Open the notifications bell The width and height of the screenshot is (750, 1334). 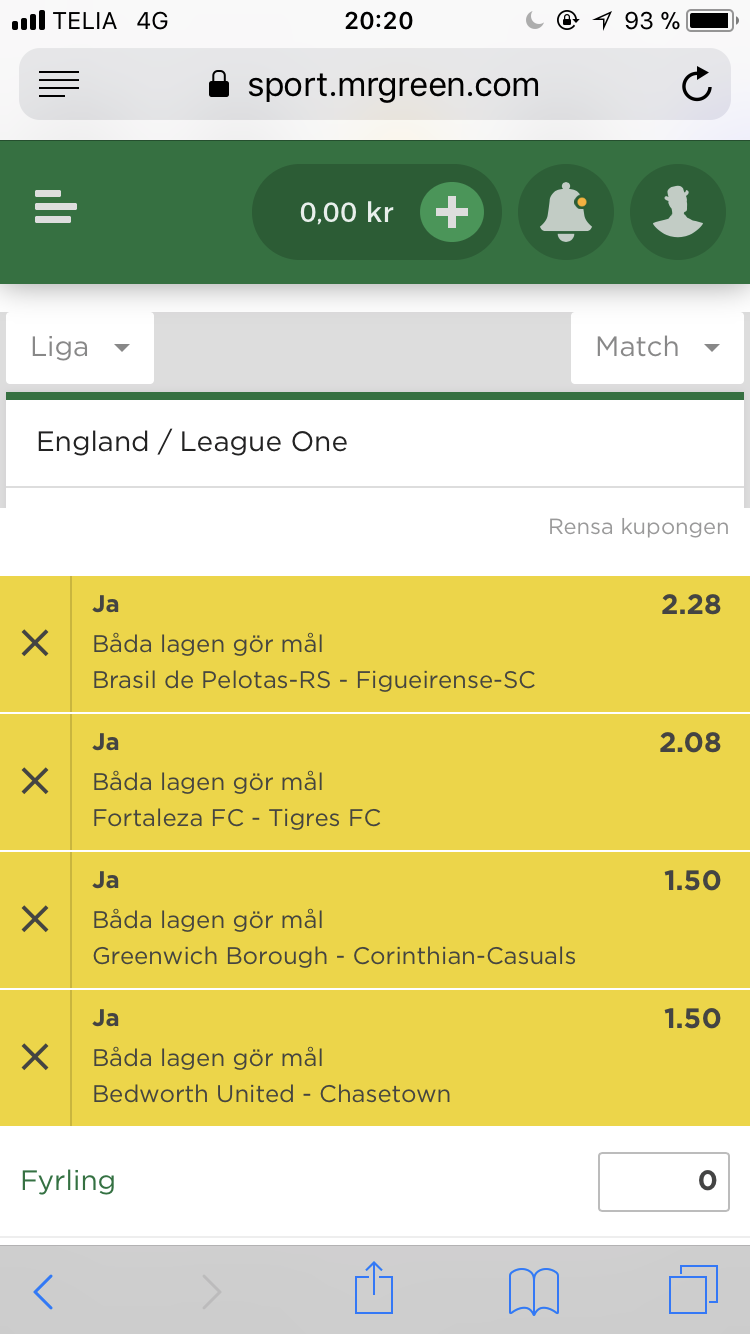click(x=565, y=212)
